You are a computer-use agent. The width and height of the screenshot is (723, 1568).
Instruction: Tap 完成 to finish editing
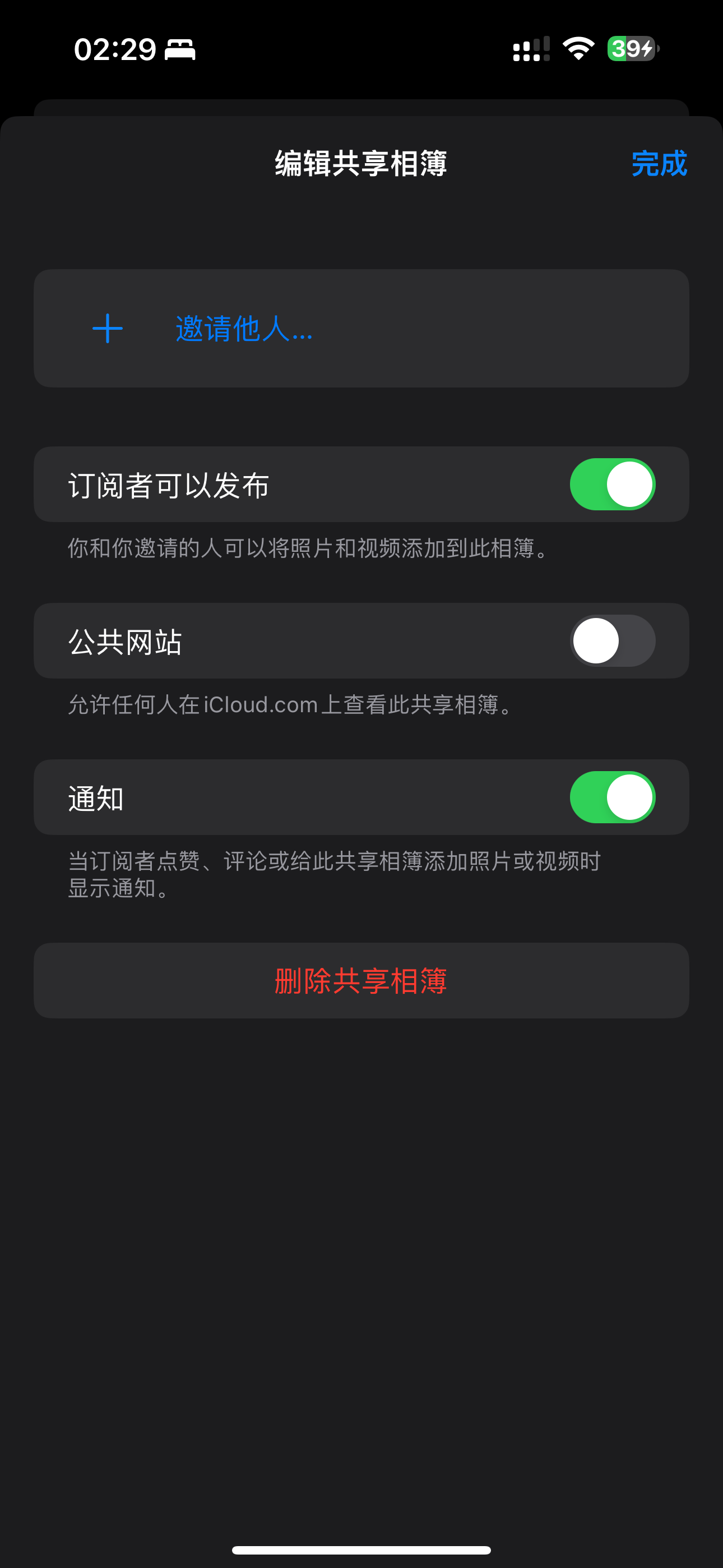[x=659, y=163]
